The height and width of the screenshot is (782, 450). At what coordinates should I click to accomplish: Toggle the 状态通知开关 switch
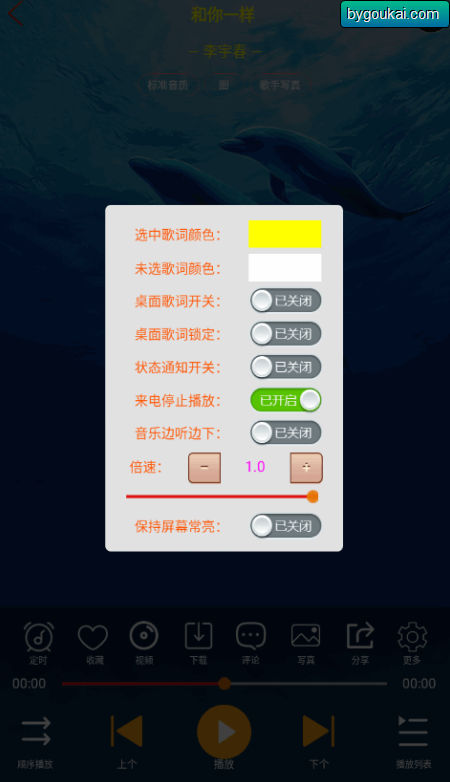(x=285, y=367)
